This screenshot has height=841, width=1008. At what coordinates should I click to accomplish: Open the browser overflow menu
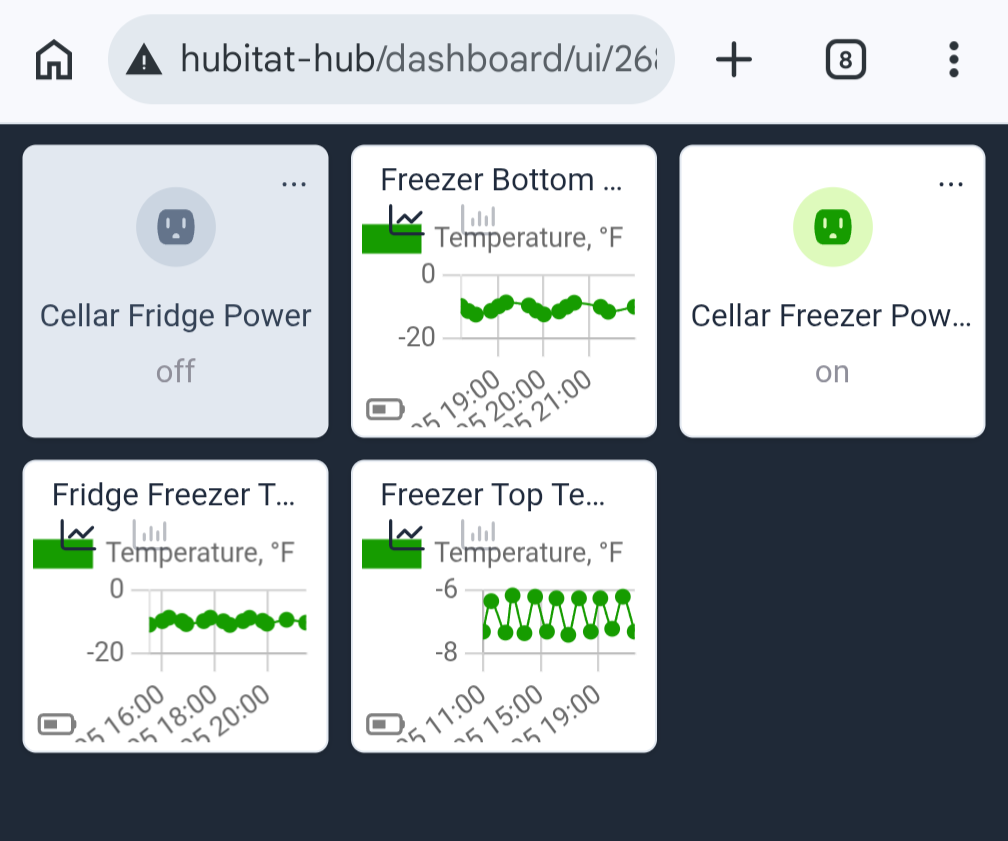[954, 60]
